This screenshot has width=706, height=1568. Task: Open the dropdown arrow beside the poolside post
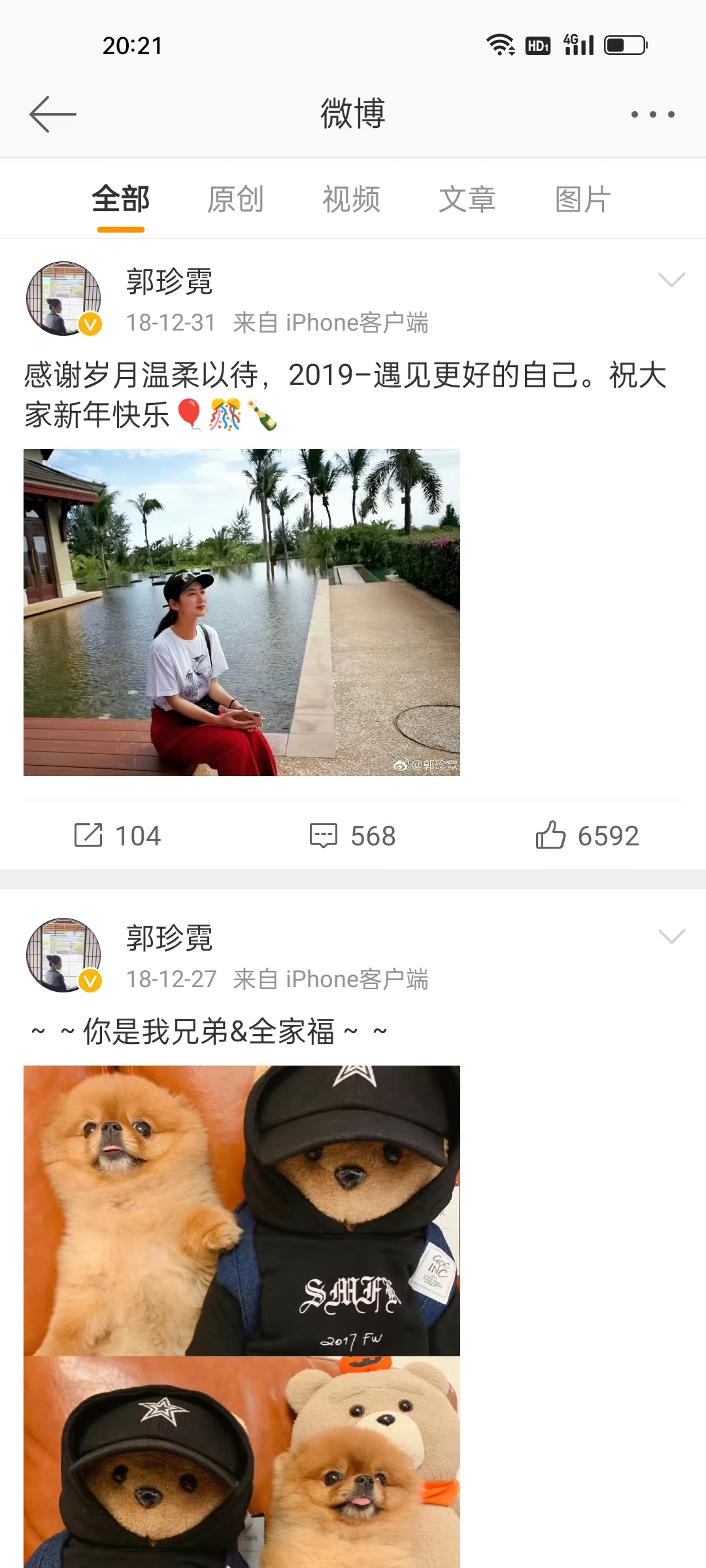tap(672, 281)
